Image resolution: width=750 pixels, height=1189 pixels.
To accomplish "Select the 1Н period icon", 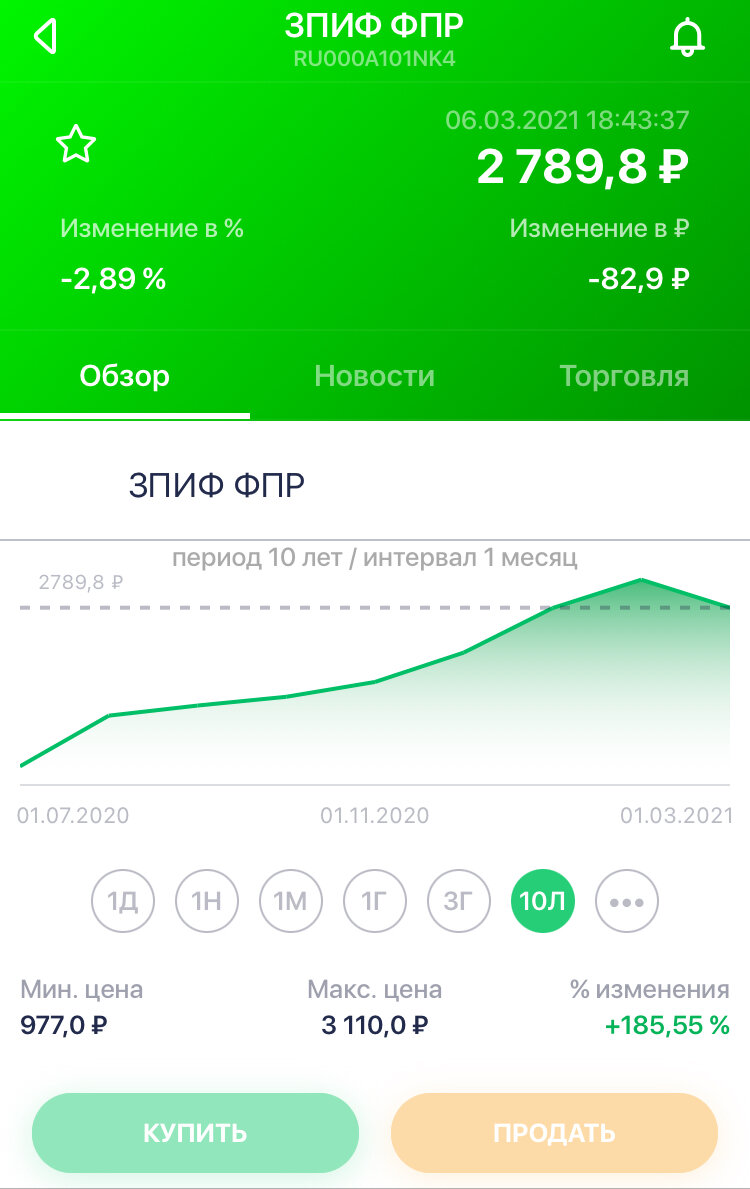I will (206, 901).
